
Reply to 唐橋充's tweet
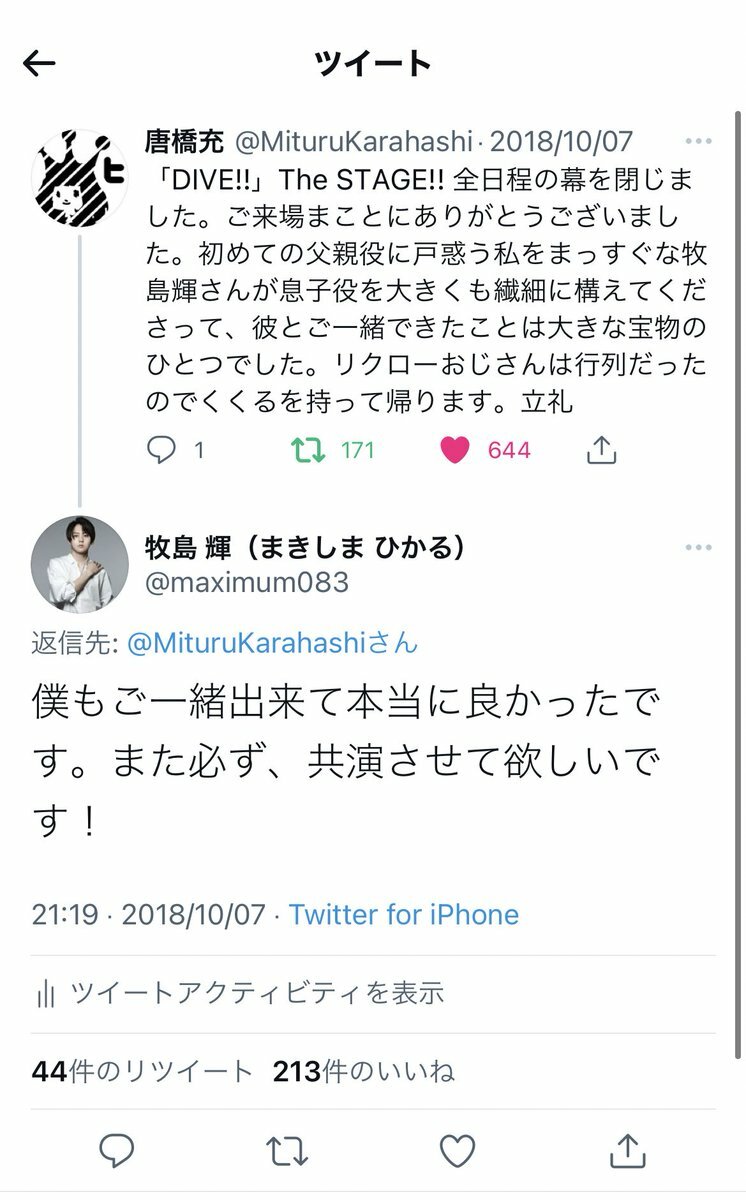[161, 450]
